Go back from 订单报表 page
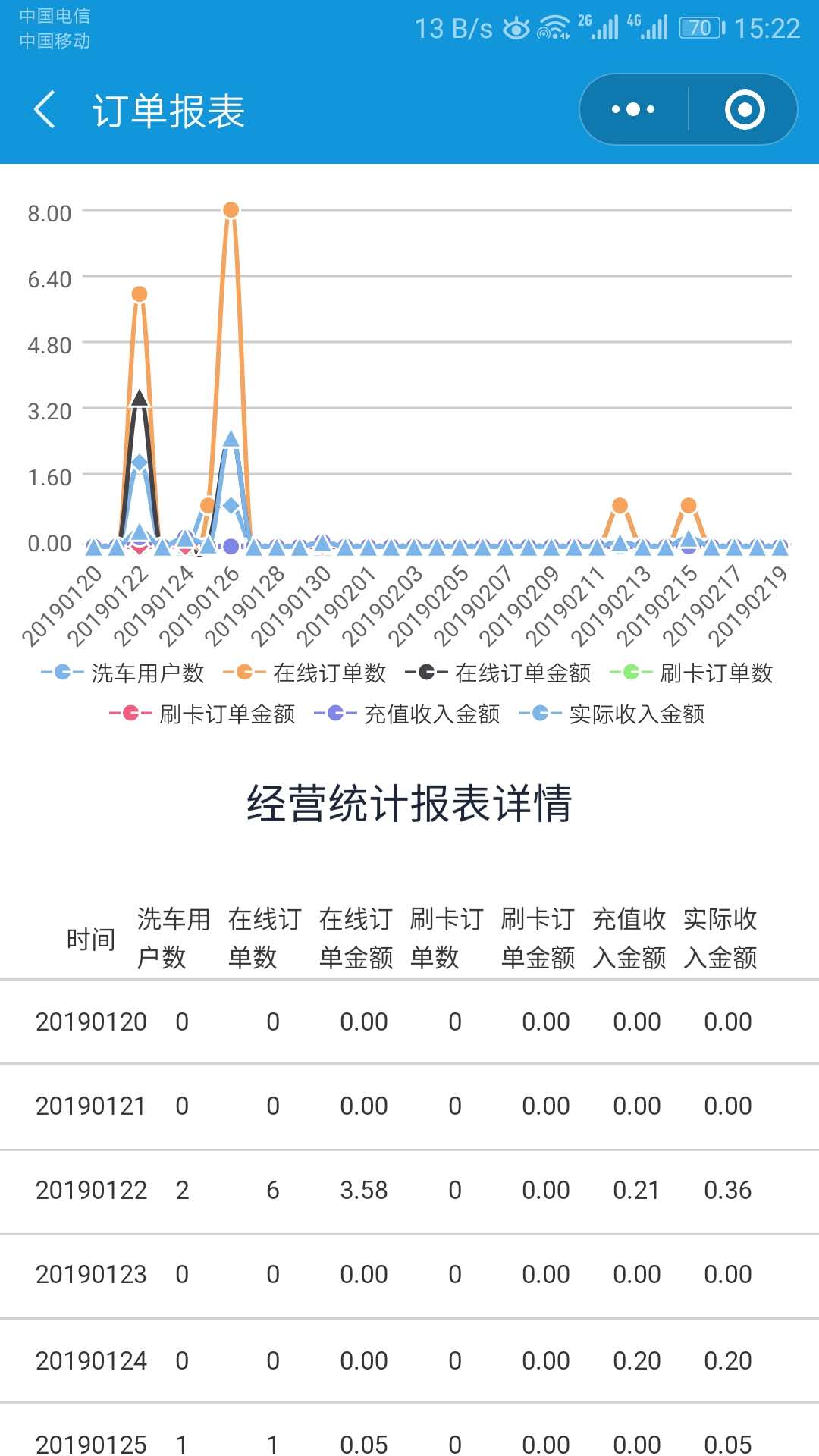Screen dimensions: 819x1456 [45, 110]
